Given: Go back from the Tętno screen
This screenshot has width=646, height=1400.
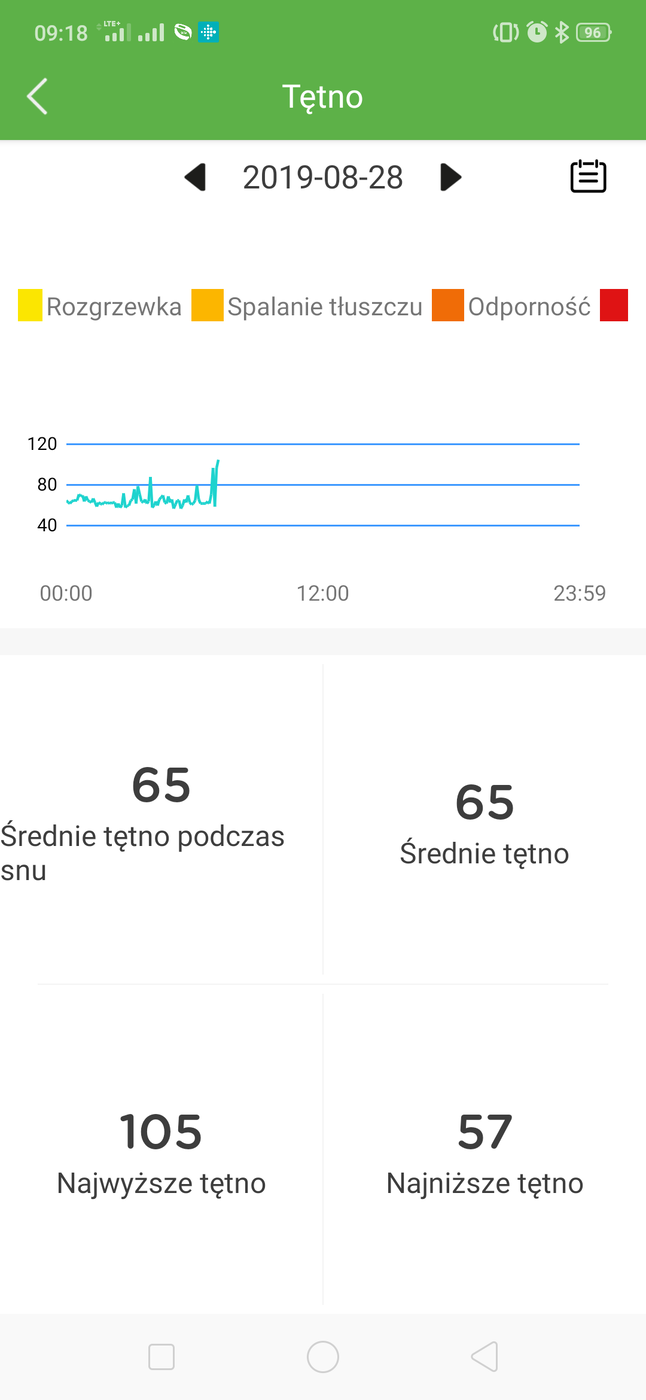Looking at the screenshot, I should [x=37, y=97].
